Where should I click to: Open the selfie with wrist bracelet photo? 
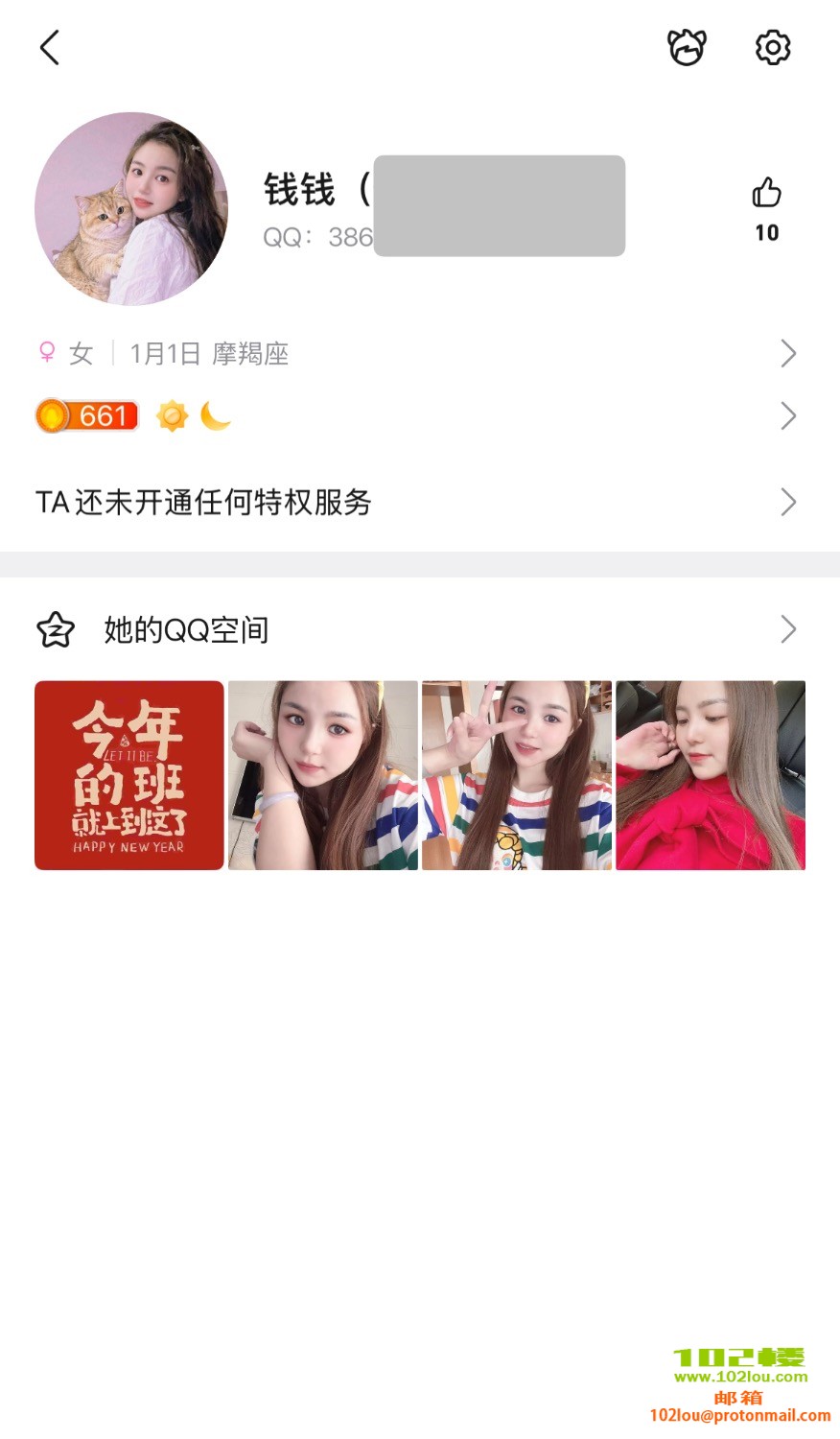tap(323, 775)
